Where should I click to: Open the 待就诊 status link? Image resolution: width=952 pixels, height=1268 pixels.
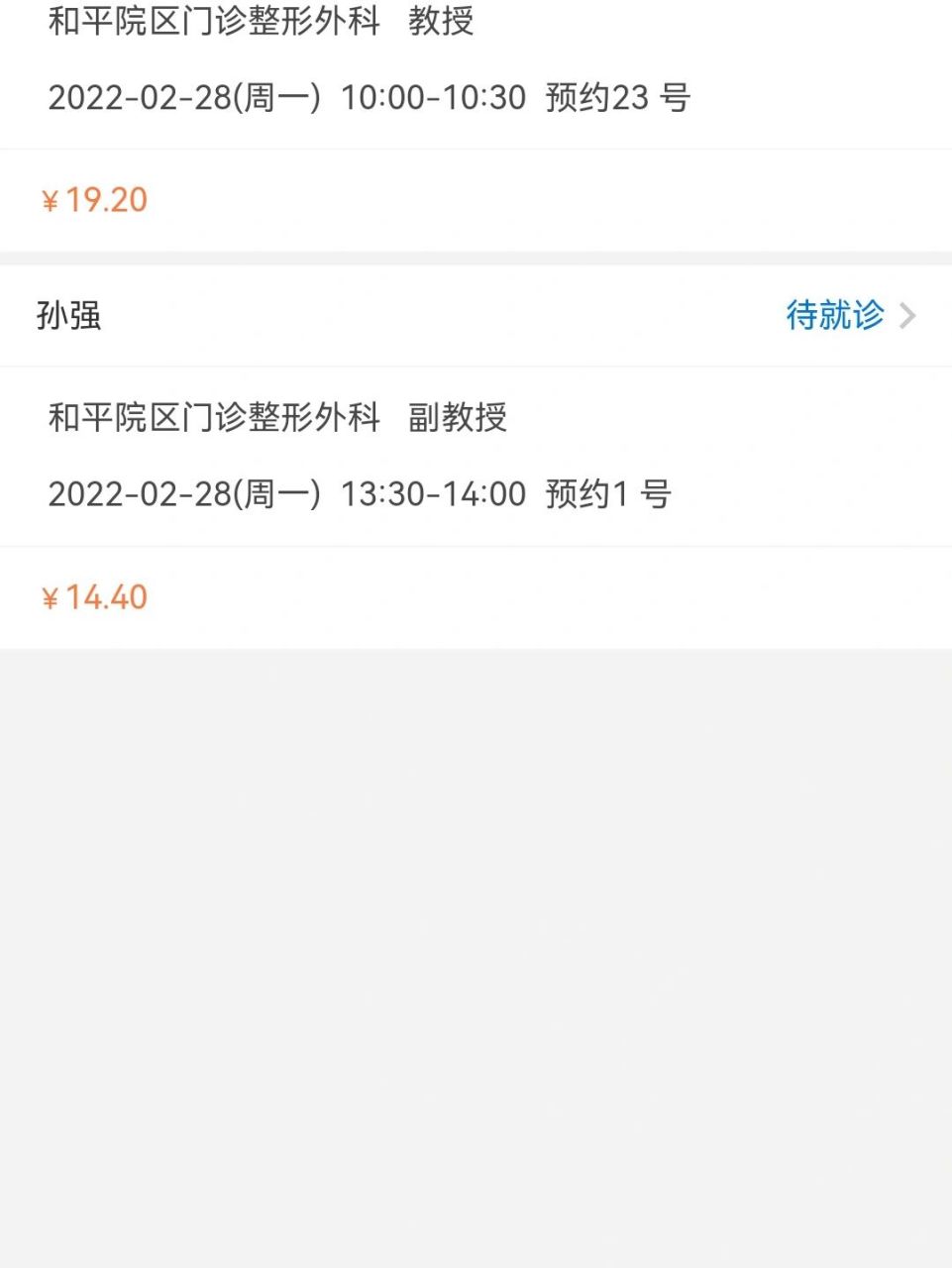(x=835, y=316)
